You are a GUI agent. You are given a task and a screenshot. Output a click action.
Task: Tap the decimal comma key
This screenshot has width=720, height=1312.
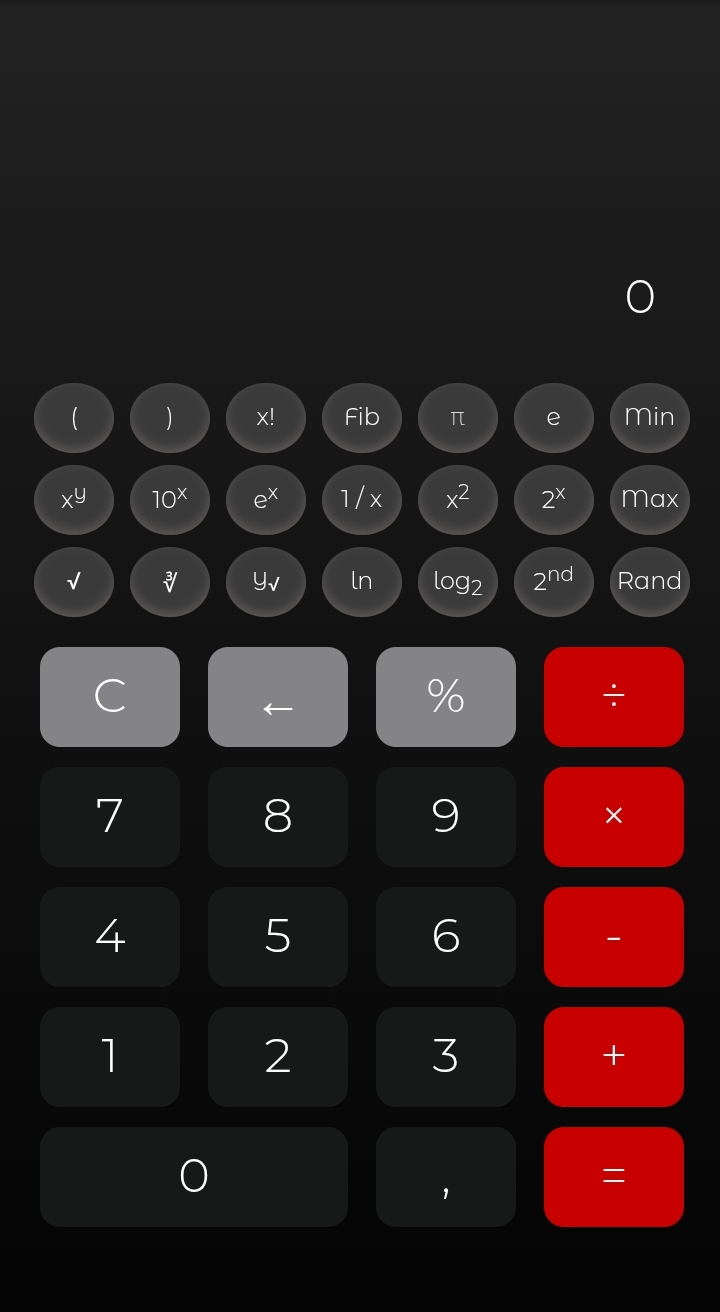pyautogui.click(x=446, y=1177)
